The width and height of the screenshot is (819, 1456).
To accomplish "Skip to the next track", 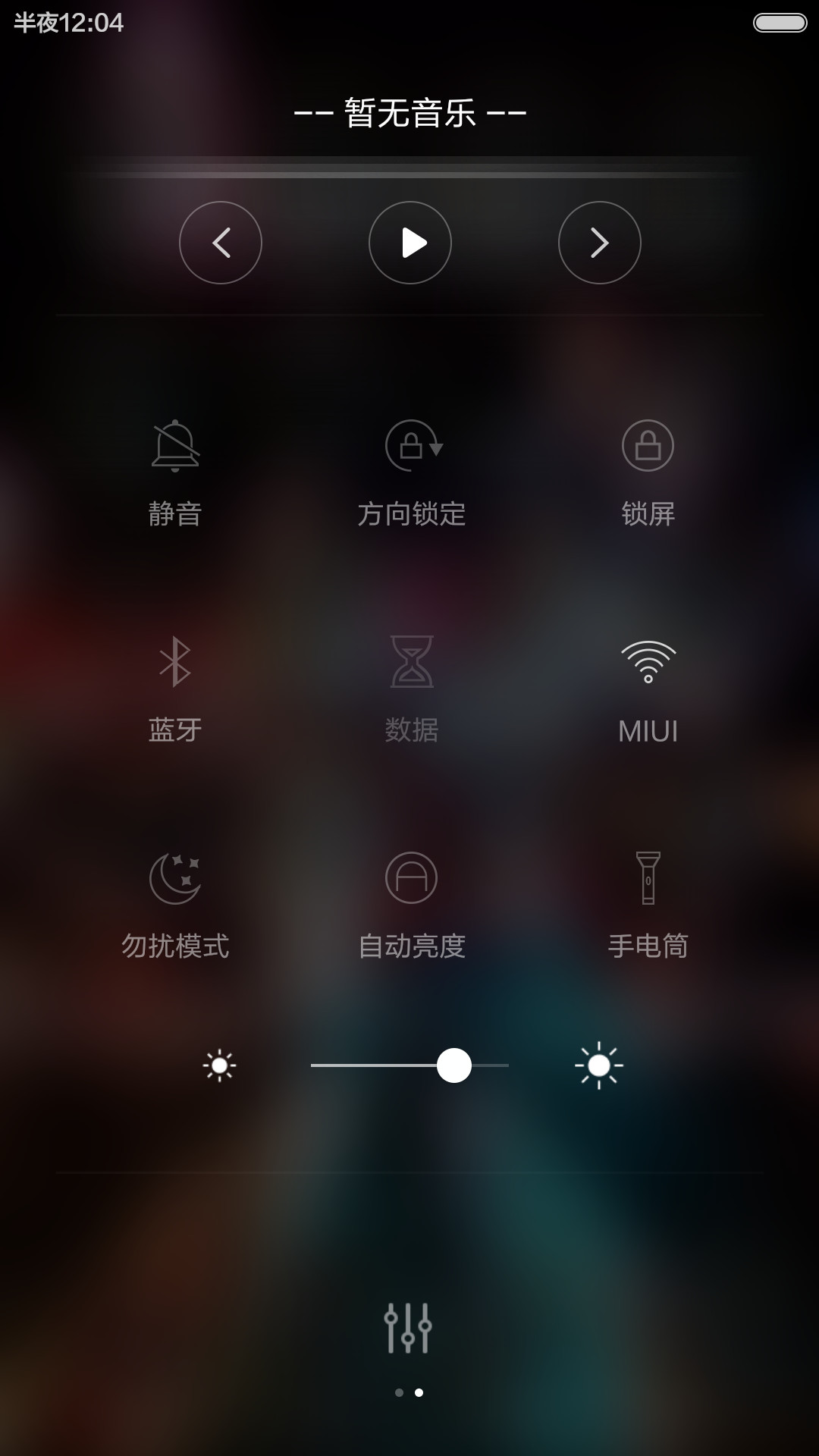I will [600, 243].
